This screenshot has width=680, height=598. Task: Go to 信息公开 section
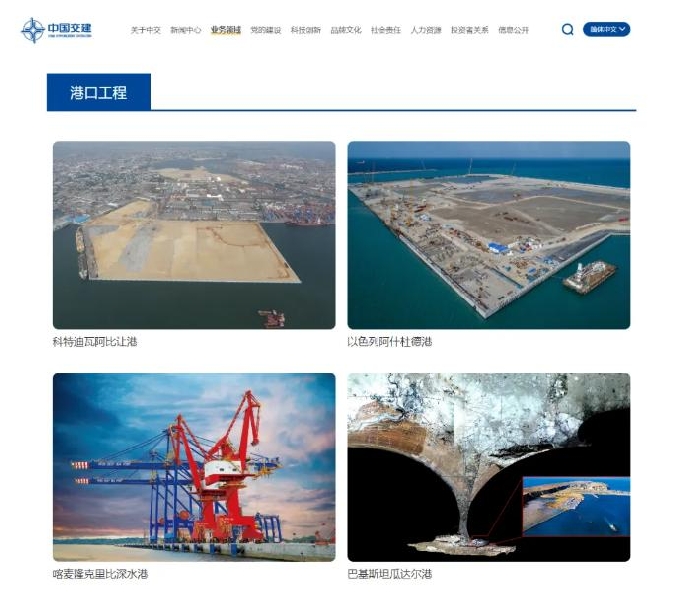click(x=514, y=31)
